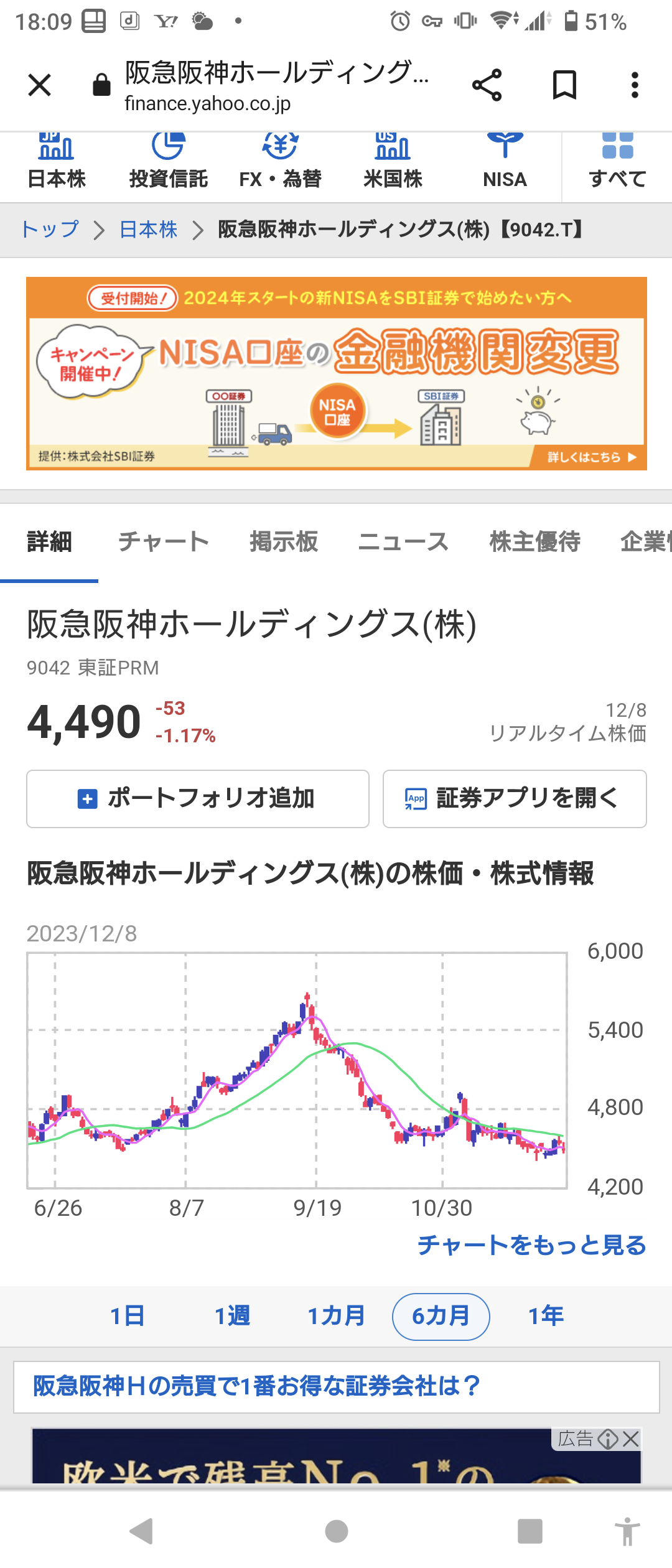Tap the ポートフォリオ追加 button
Screen dimensions: 672x1568
197,799
